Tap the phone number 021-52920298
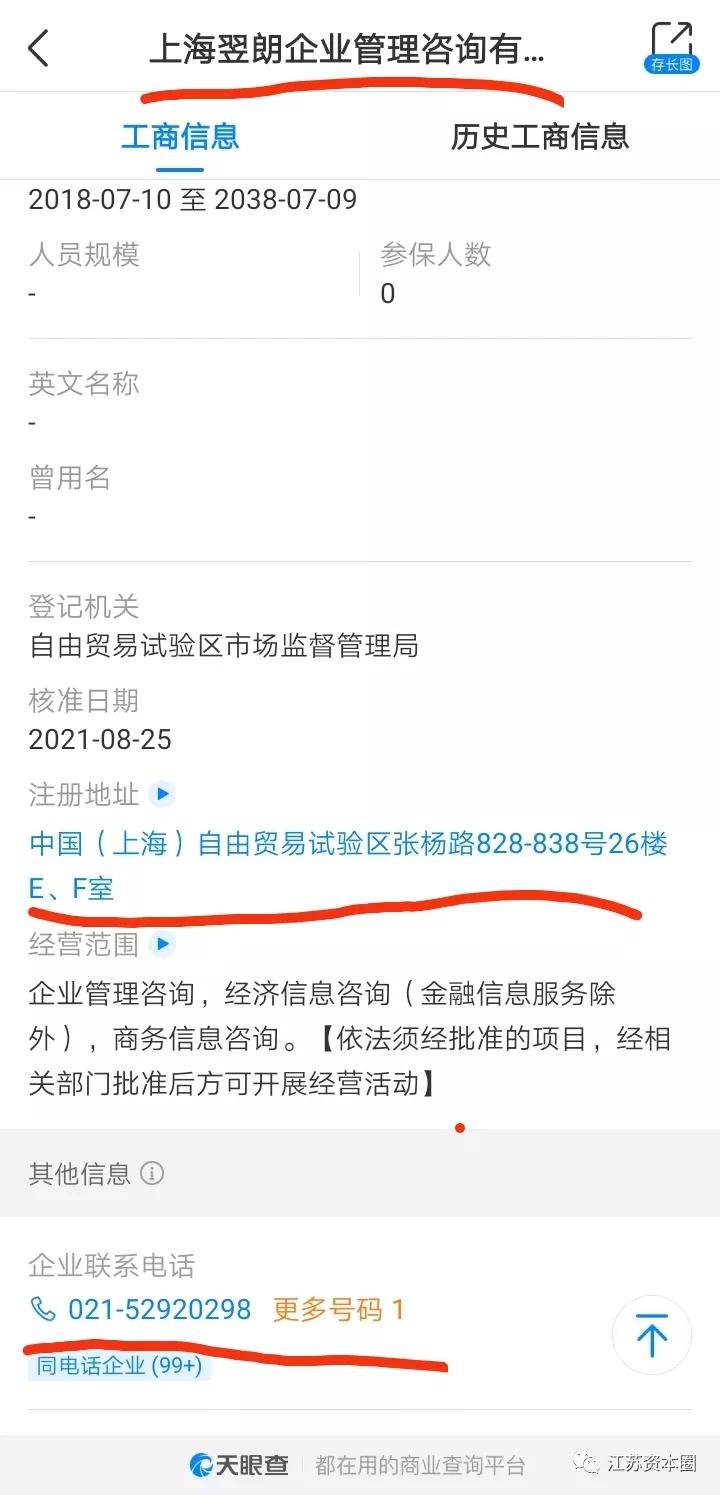Image resolution: width=720 pixels, height=1495 pixels. click(x=157, y=1308)
